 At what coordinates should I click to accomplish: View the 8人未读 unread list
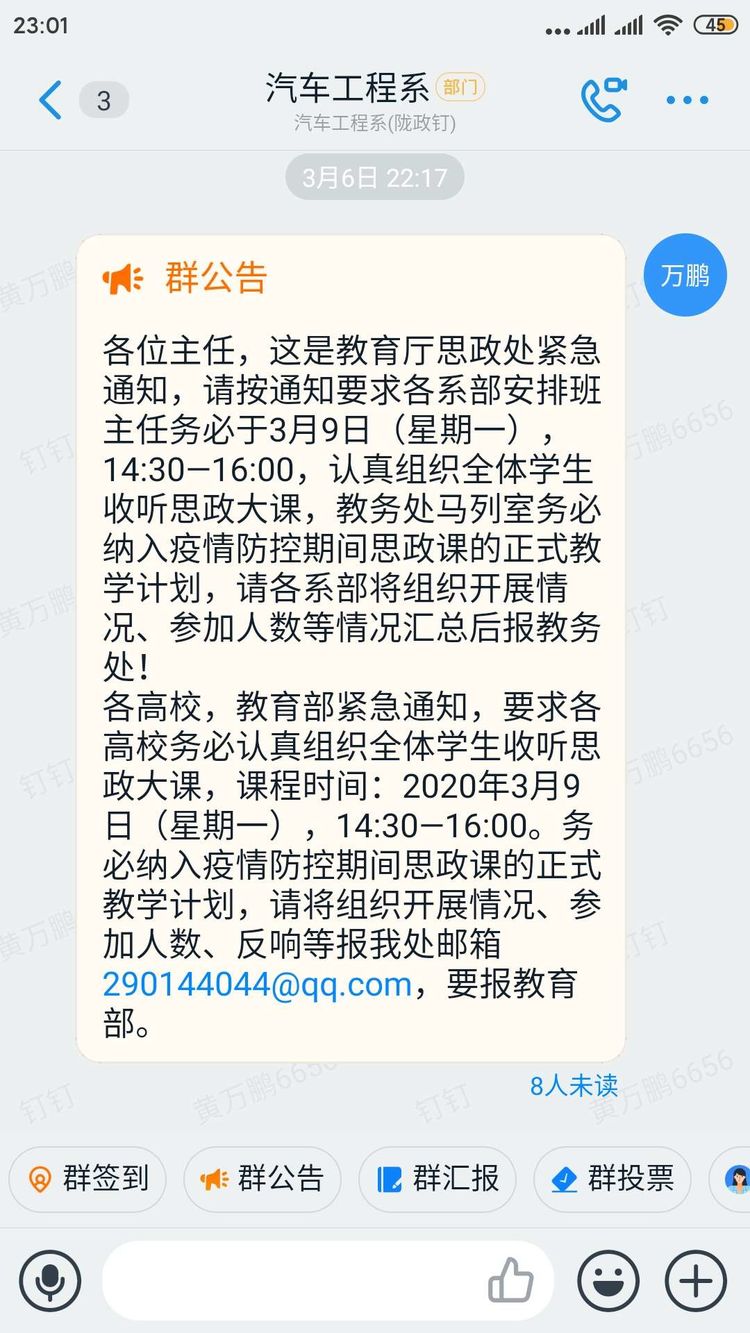pyautogui.click(x=574, y=1085)
